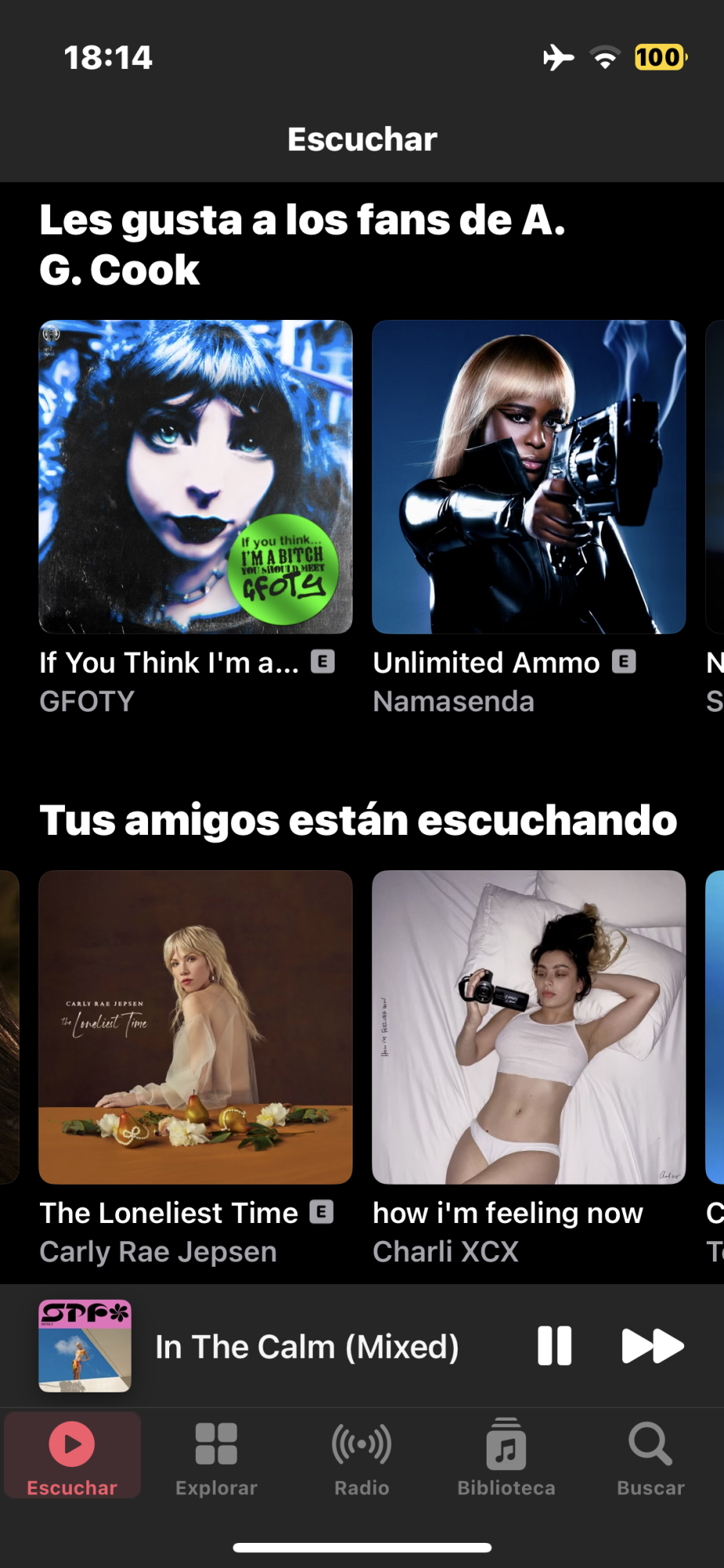This screenshot has width=724, height=1568.
Task: Tap the Escuchar tab
Action: [72, 1457]
